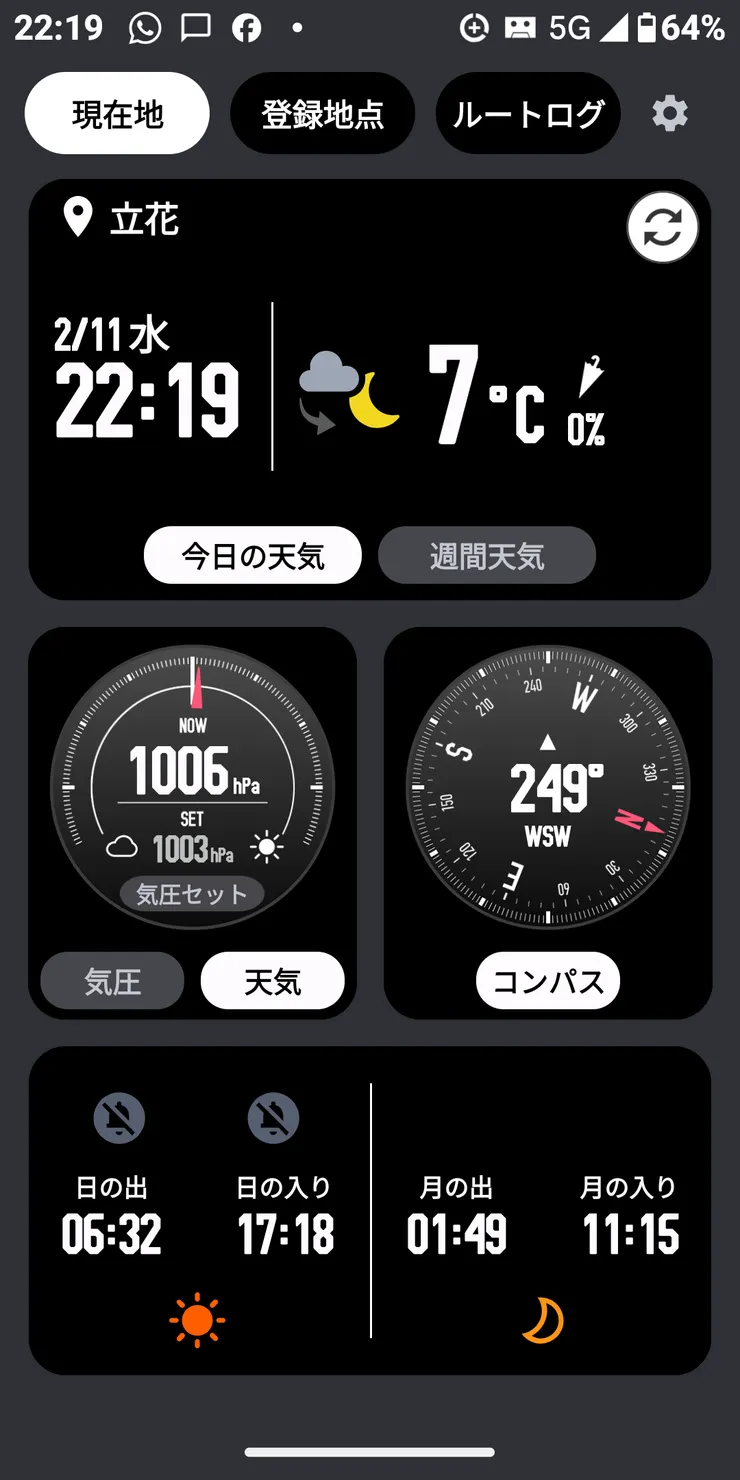Tap the WhatsApp icon in status bar

(141, 27)
